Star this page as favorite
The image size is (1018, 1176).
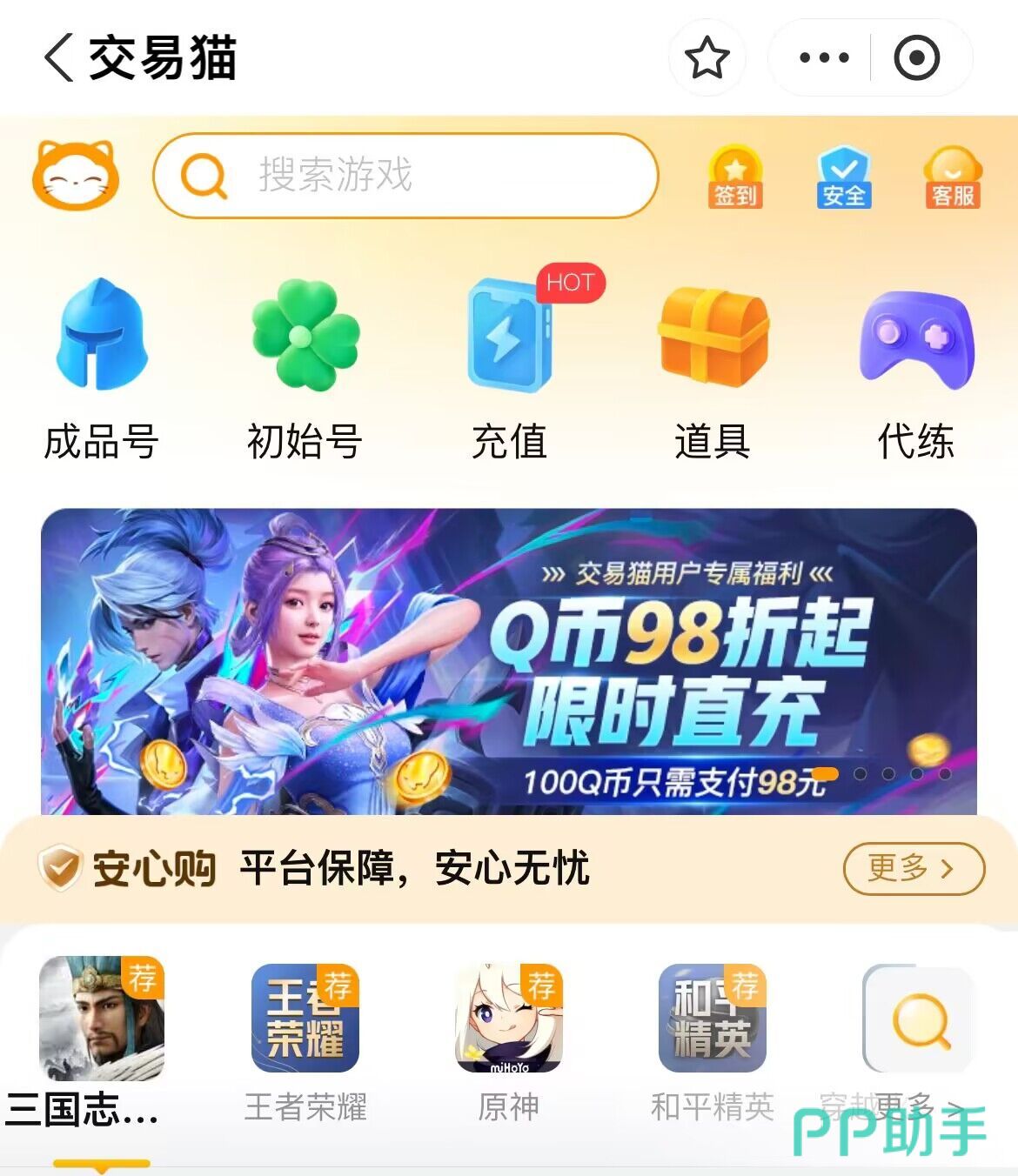(707, 57)
